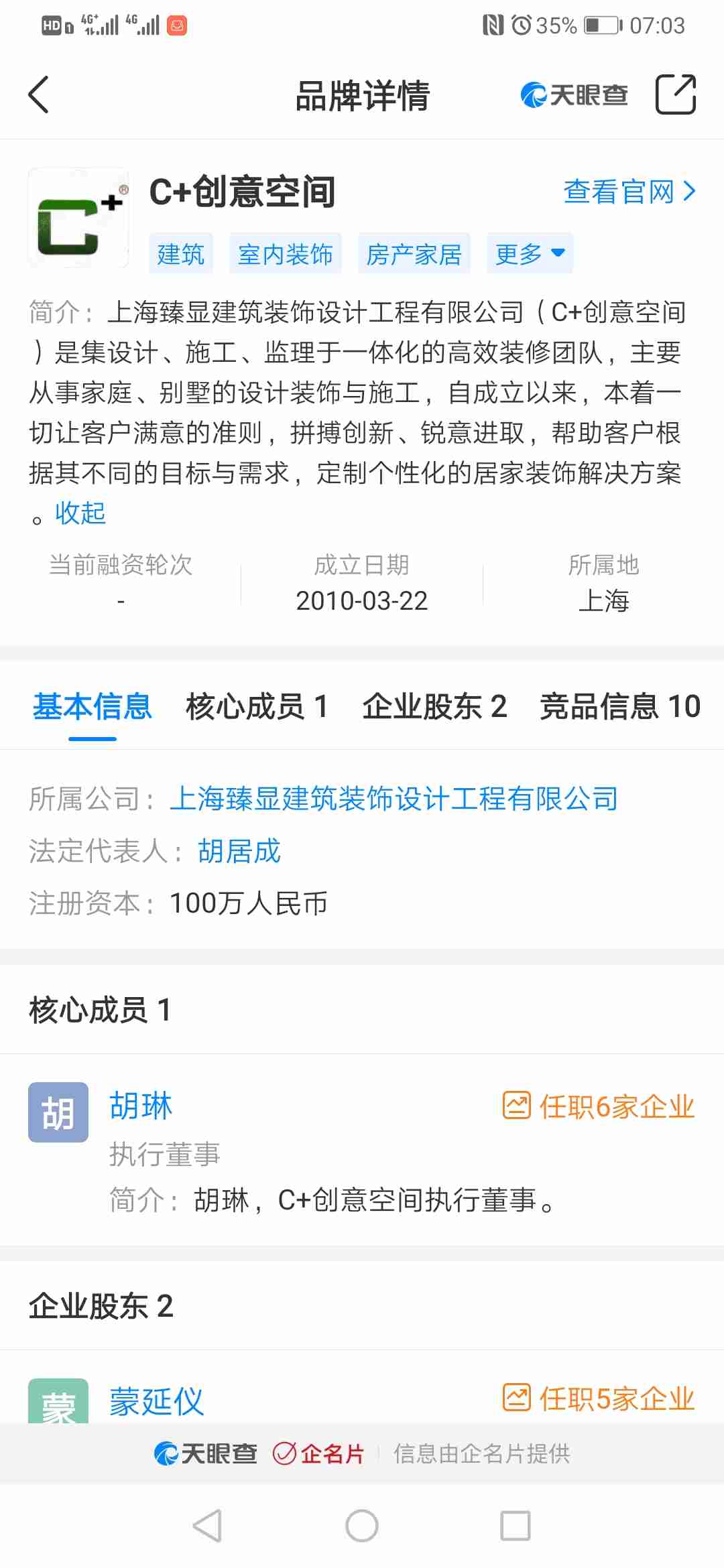Viewport: 724px width, 1568px height.
Task: Expand the 更多 tags dropdown
Action: pyautogui.click(x=530, y=254)
